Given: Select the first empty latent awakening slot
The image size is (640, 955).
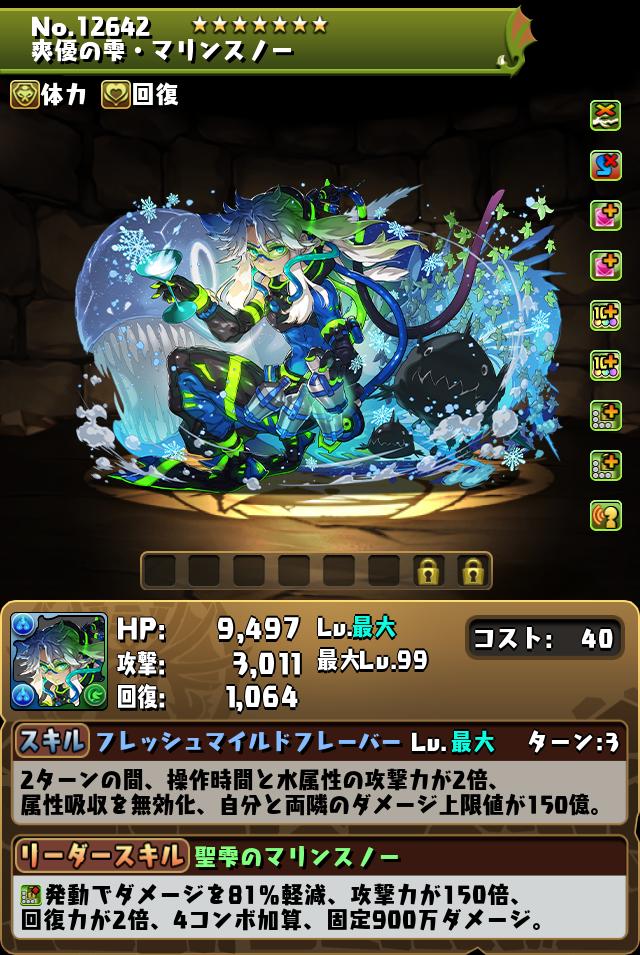Looking at the screenshot, I should pyautogui.click(x=161, y=571).
